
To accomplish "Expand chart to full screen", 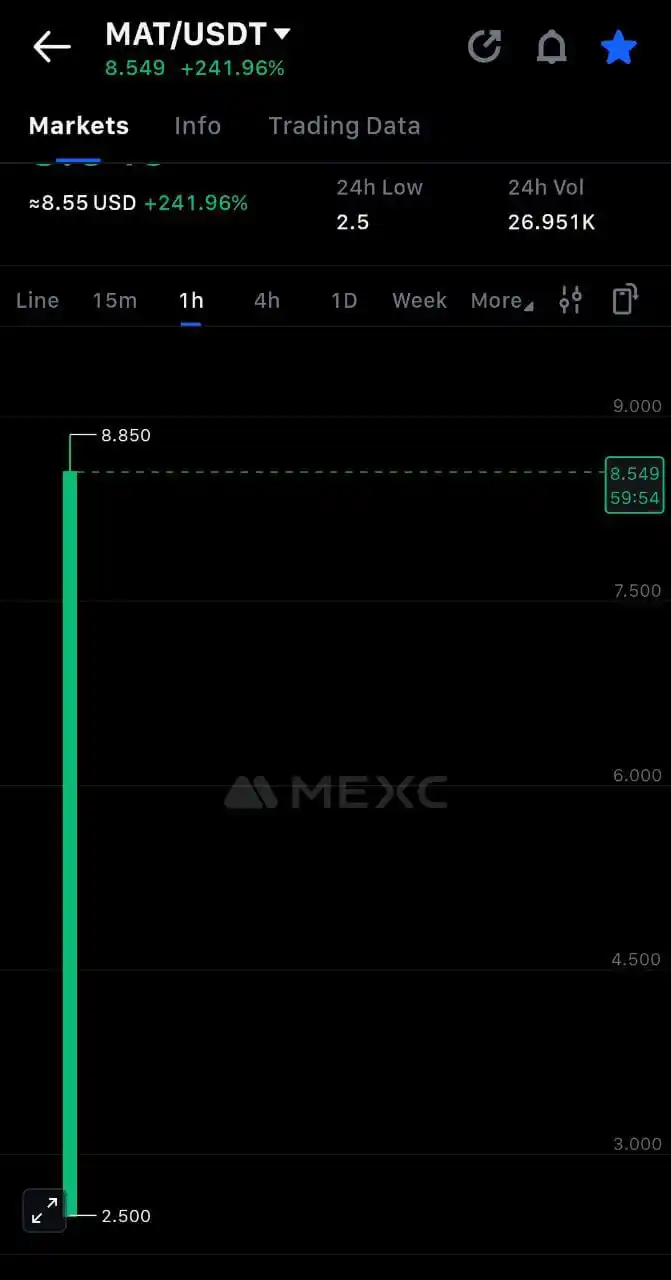I will pos(44,1211).
